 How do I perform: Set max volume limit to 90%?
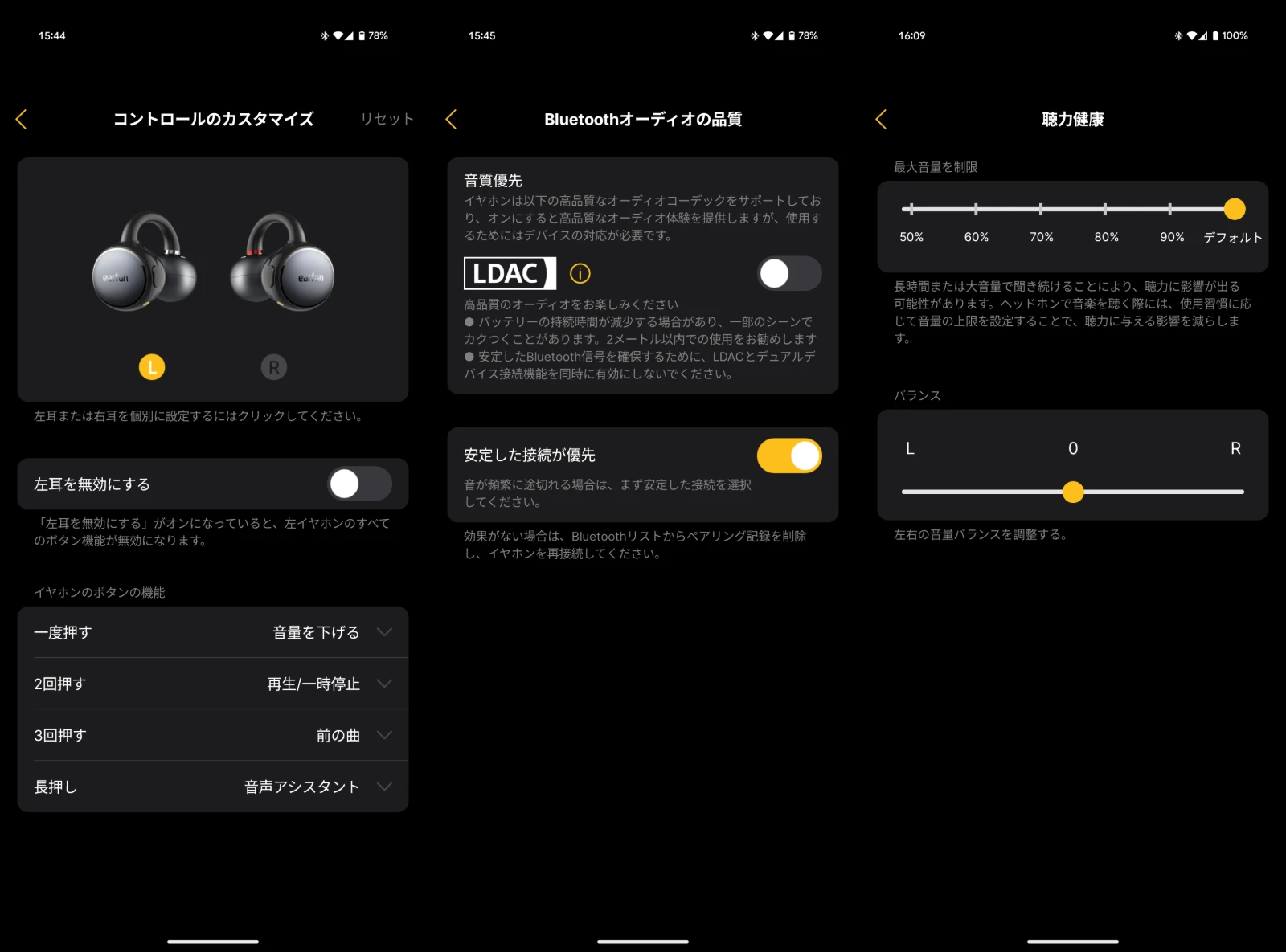pyautogui.click(x=1170, y=209)
